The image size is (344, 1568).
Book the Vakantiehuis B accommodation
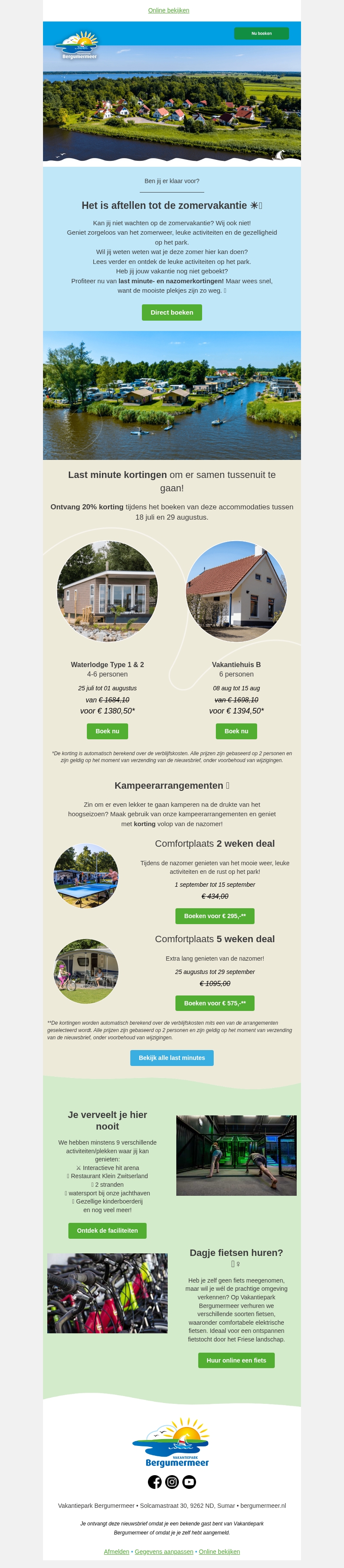coord(236,731)
